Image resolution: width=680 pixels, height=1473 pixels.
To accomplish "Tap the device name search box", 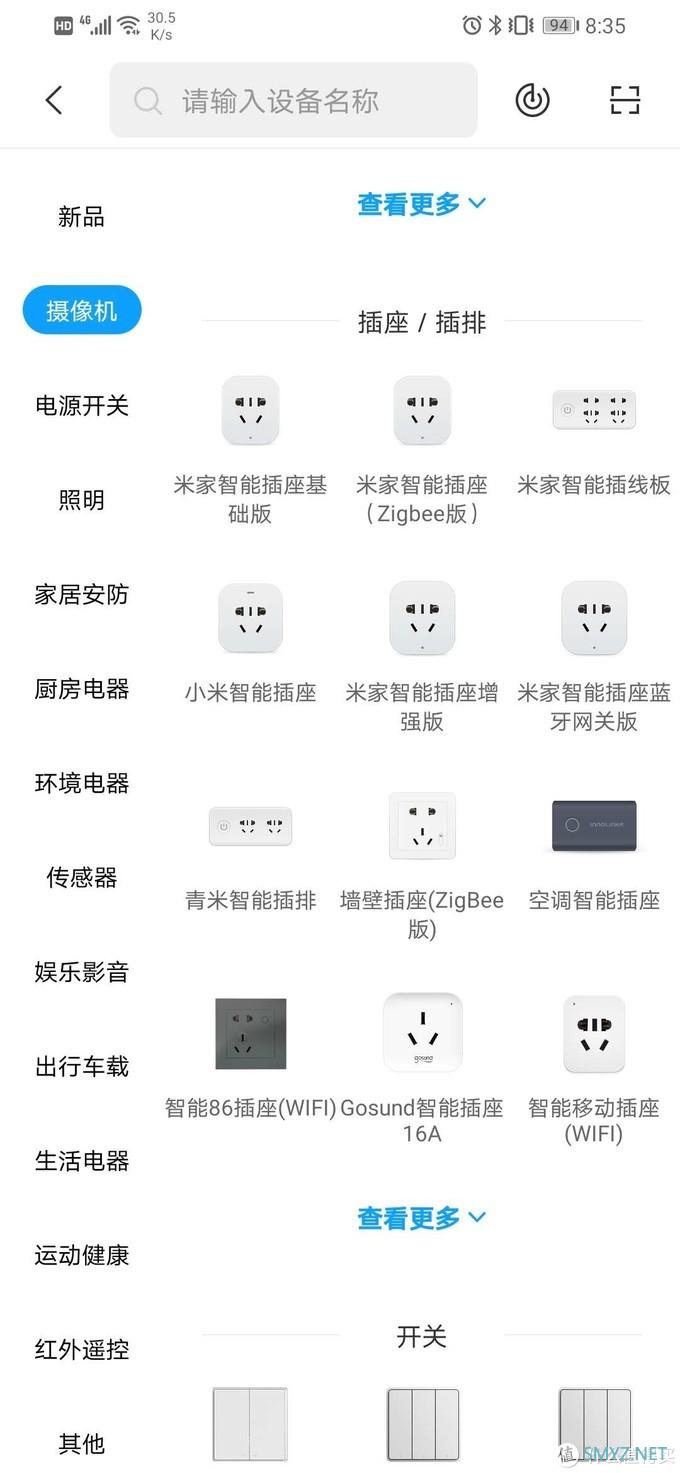I will [293, 101].
